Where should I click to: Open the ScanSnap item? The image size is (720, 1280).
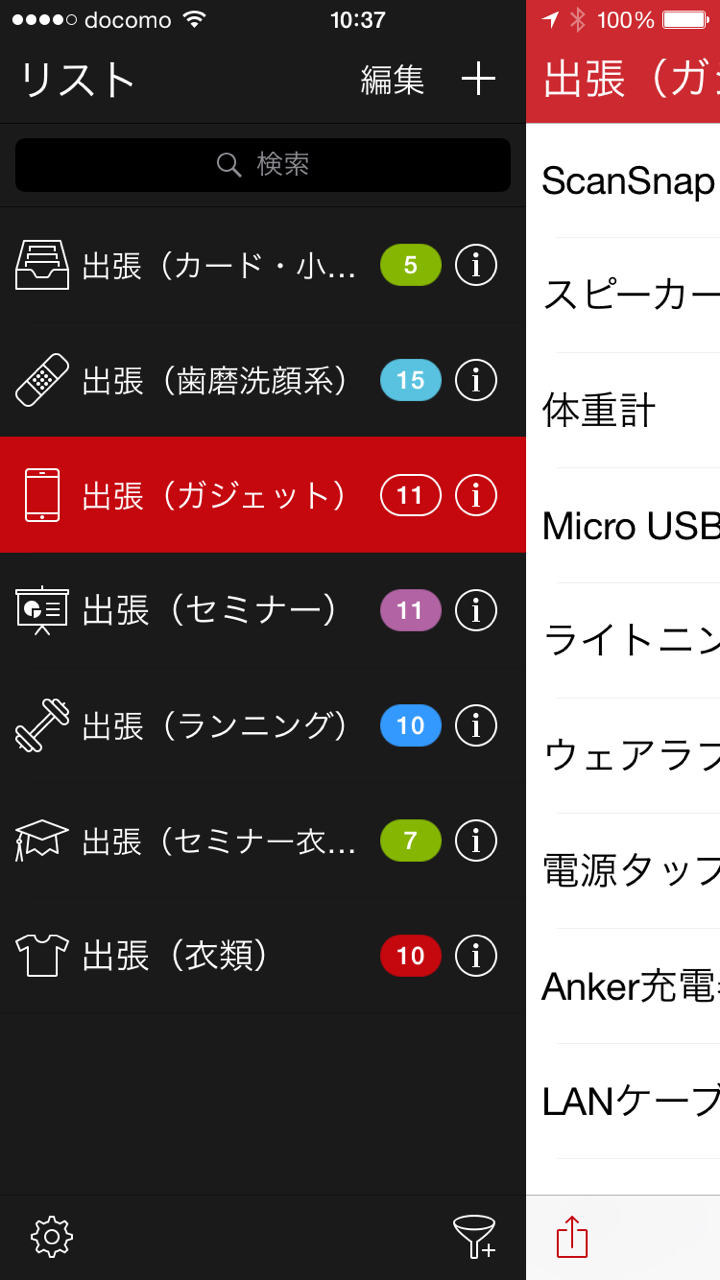pyautogui.click(x=628, y=181)
